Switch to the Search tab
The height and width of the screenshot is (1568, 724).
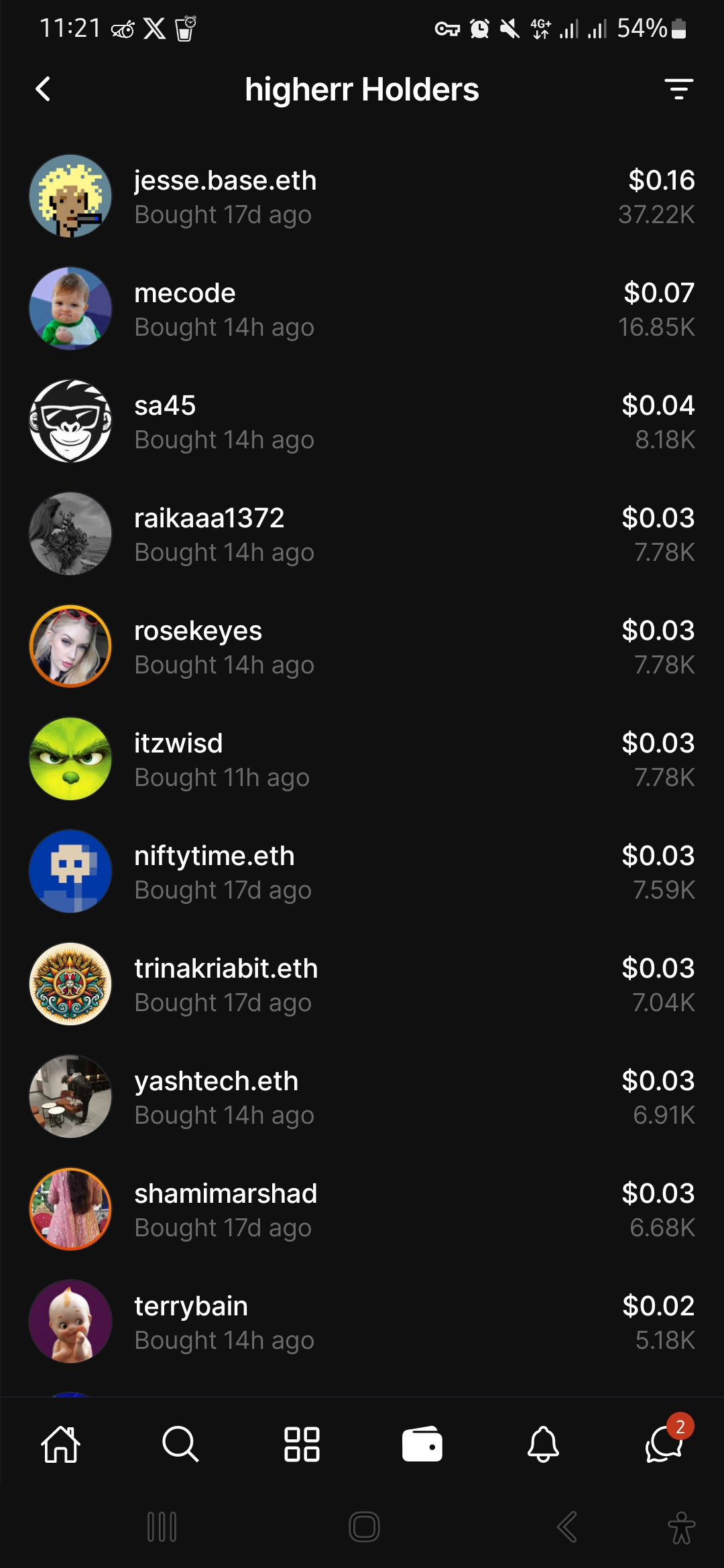point(180,1444)
